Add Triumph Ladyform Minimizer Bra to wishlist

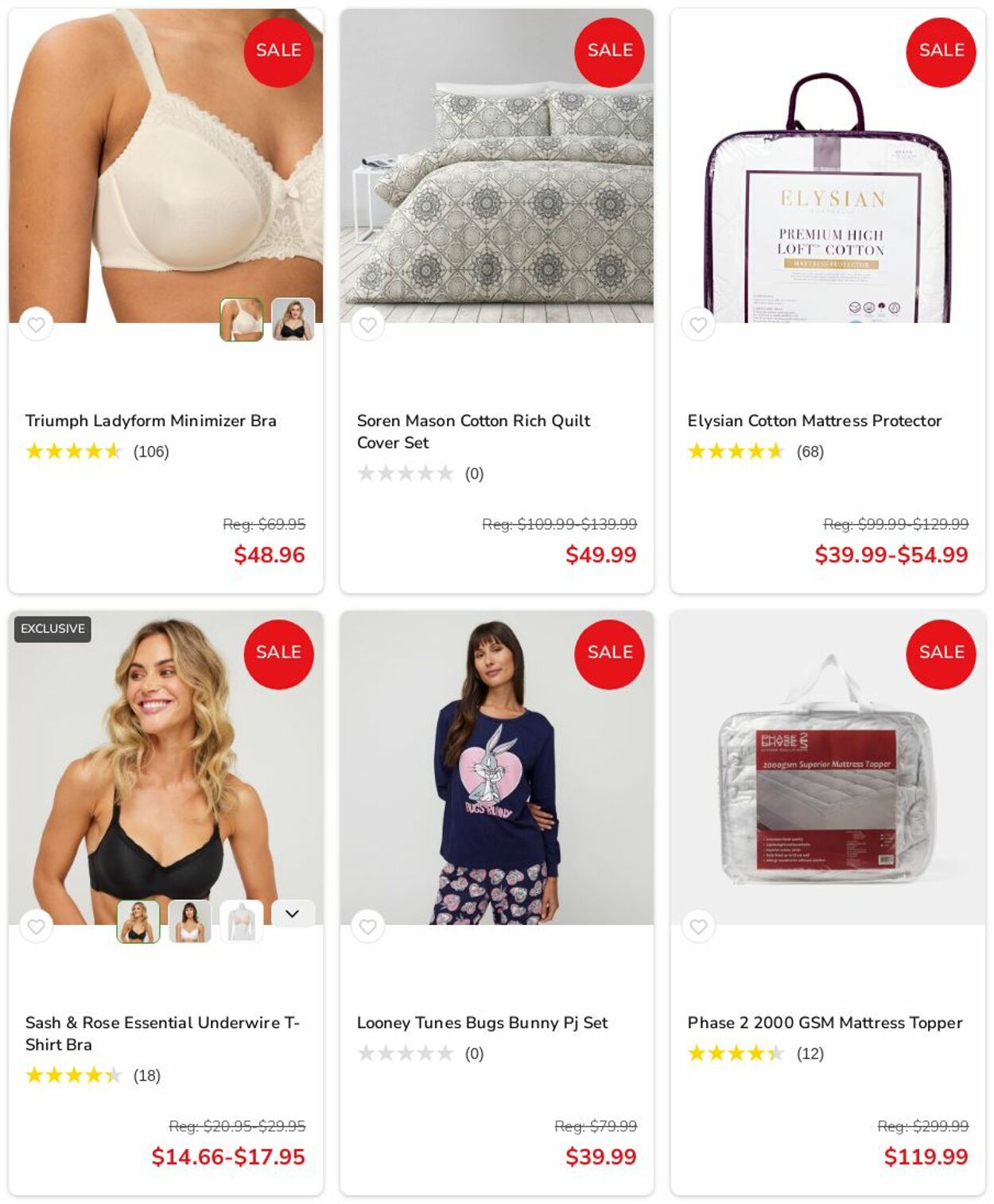click(36, 324)
